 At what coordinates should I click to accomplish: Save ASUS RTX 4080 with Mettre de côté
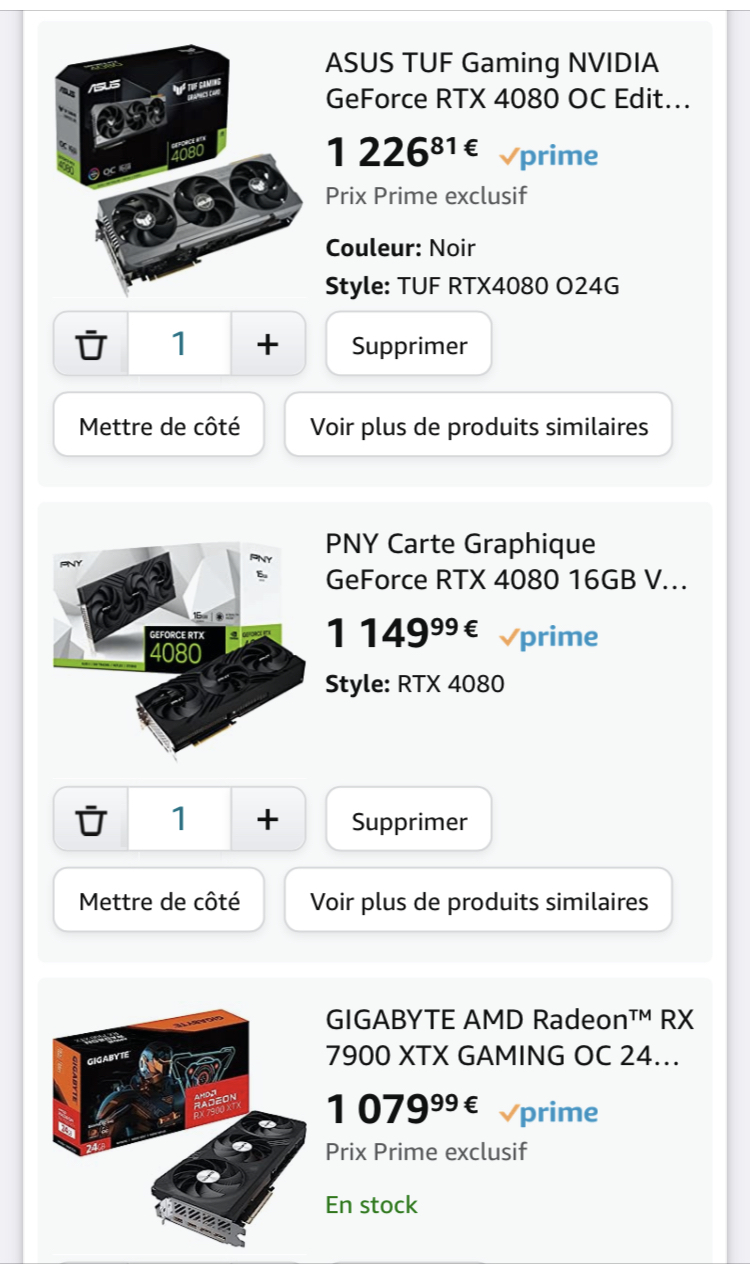[159, 426]
